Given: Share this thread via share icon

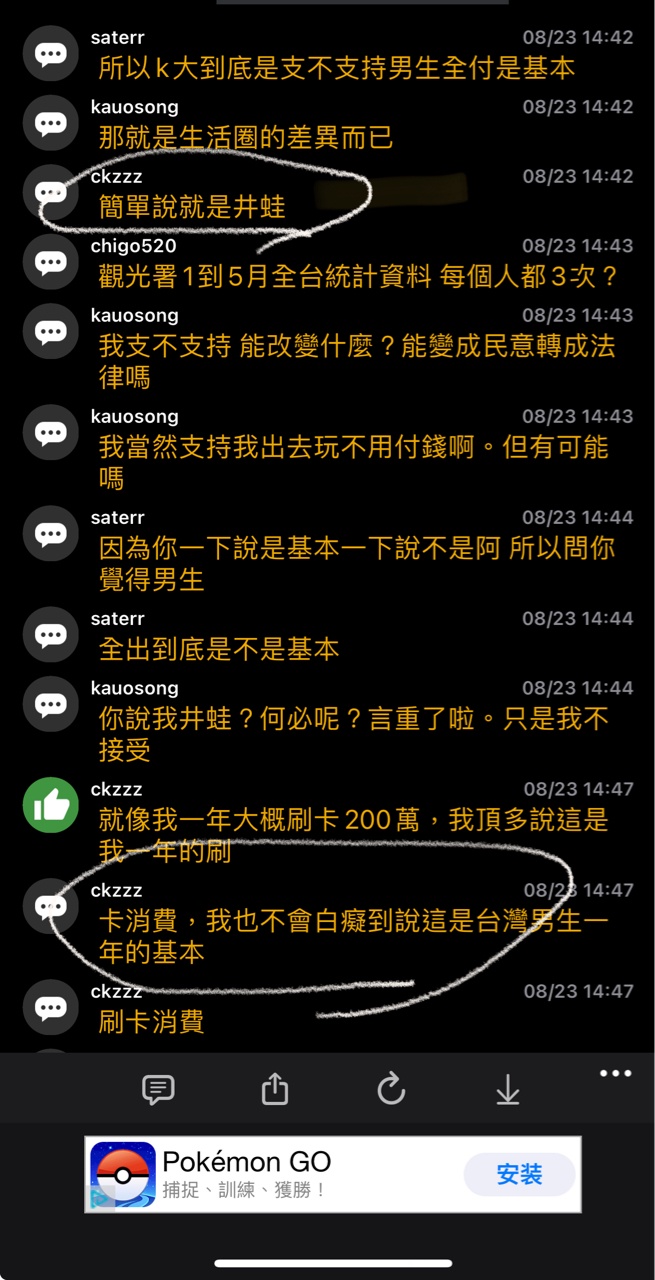Looking at the screenshot, I should pos(275,1088).
